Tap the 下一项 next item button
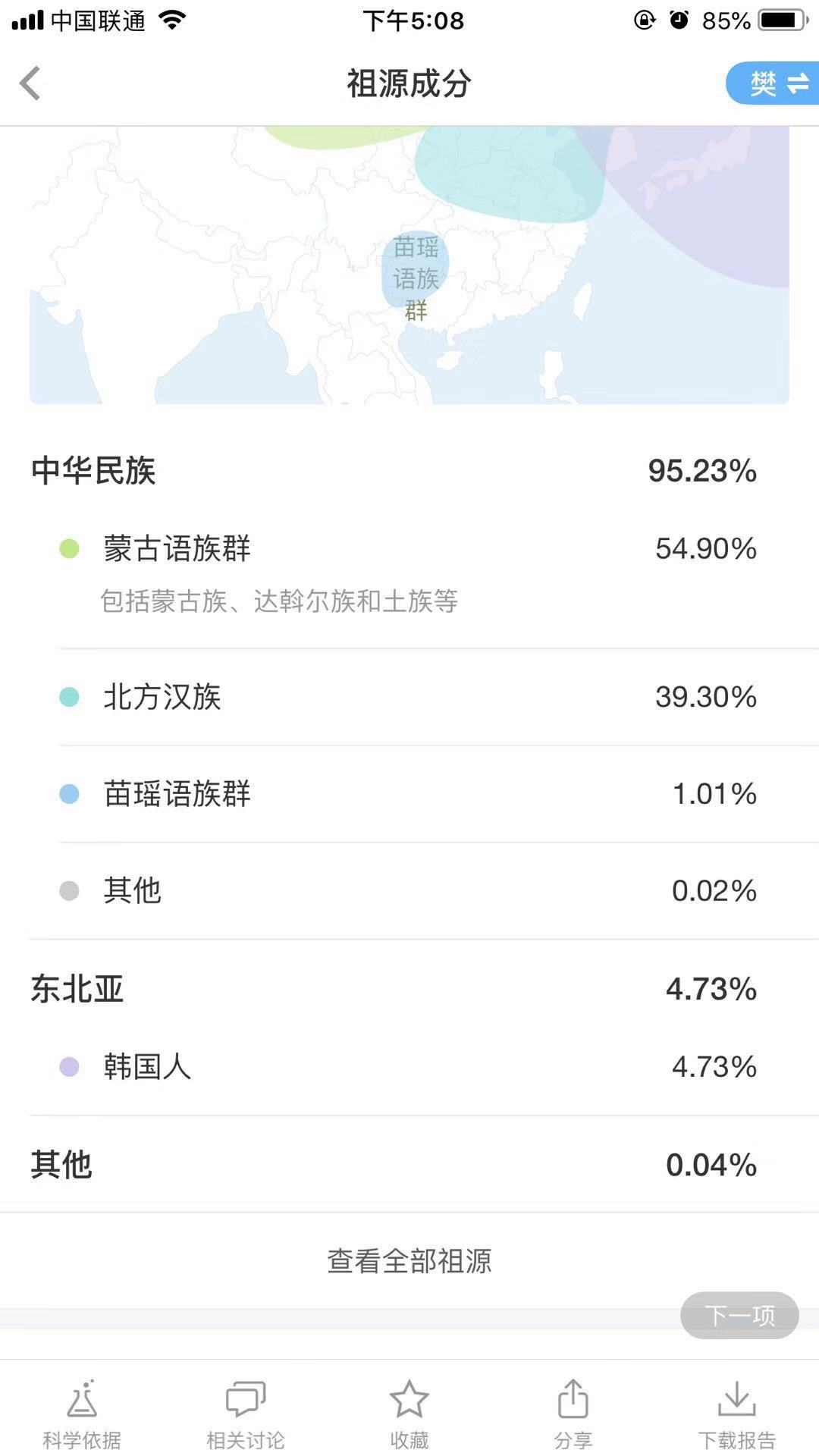This screenshot has height=1456, width=819. tap(739, 1315)
